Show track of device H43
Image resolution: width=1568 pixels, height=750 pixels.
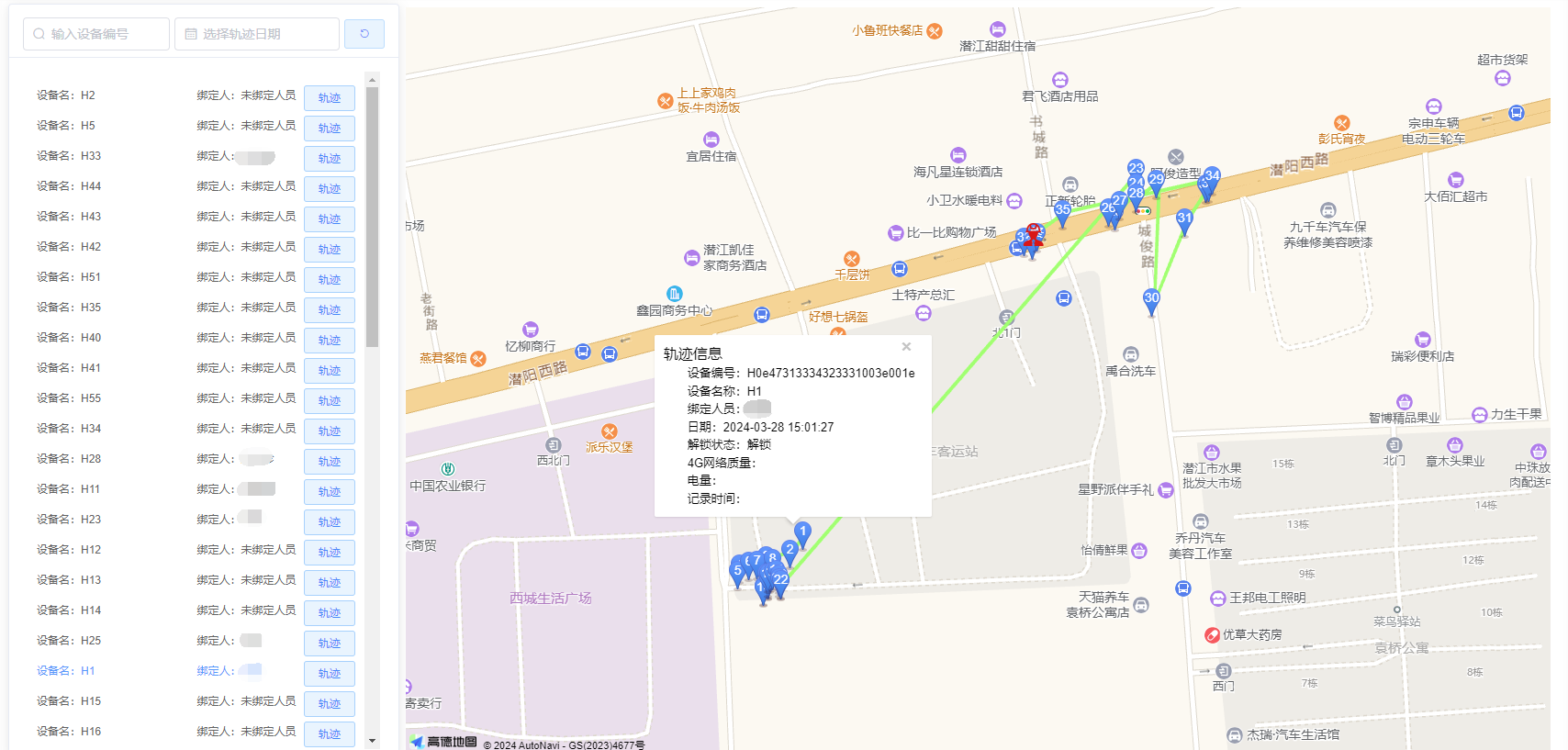(x=329, y=218)
